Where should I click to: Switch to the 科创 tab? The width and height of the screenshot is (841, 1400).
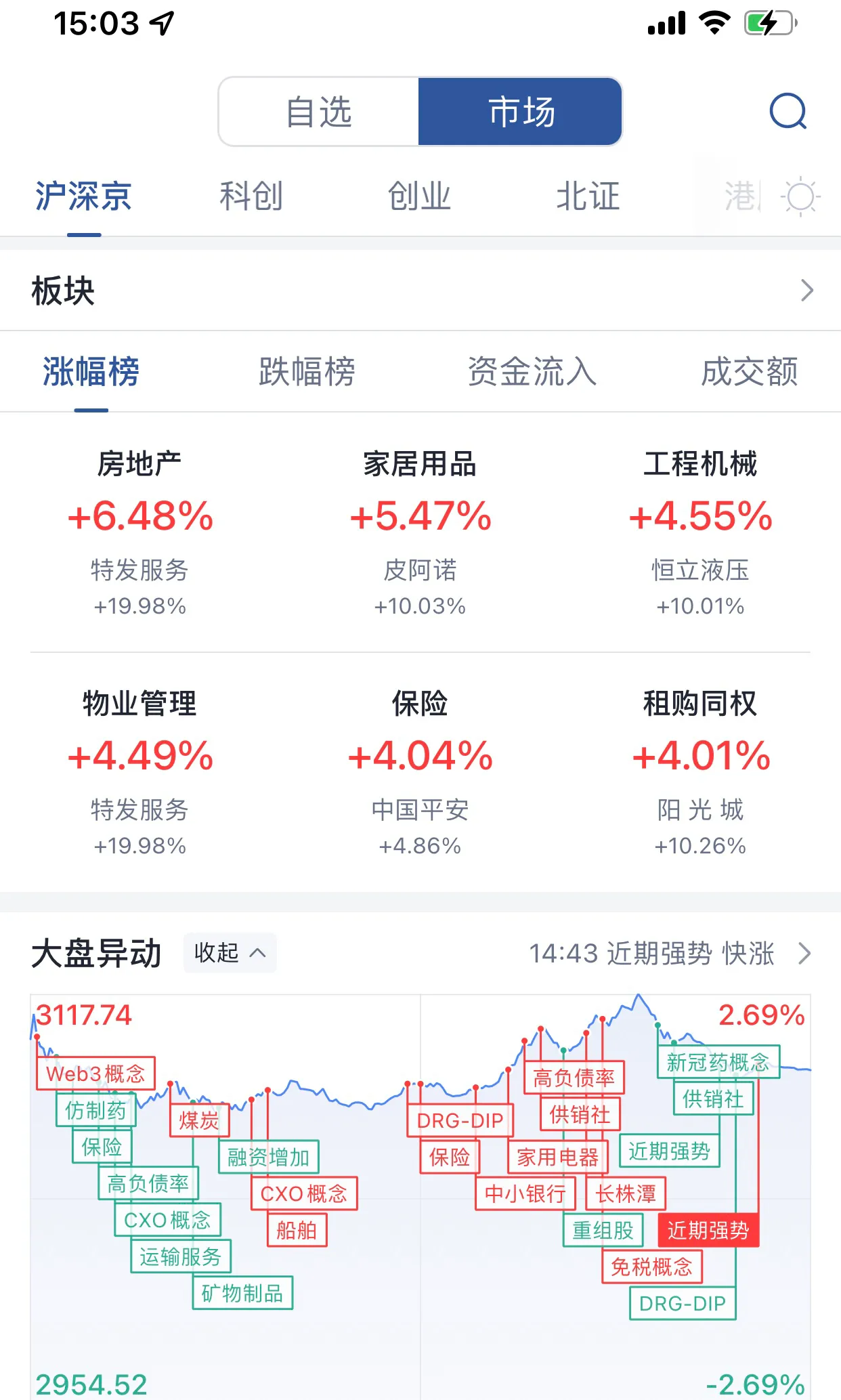tap(251, 196)
